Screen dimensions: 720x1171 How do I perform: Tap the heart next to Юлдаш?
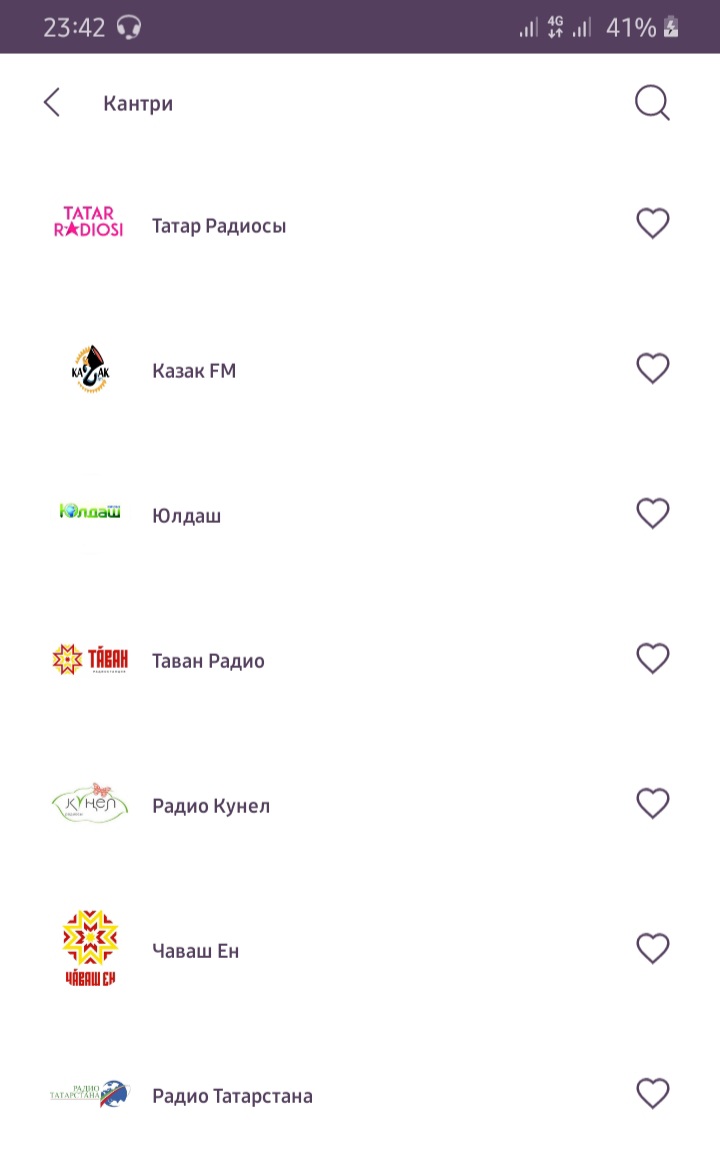point(652,514)
